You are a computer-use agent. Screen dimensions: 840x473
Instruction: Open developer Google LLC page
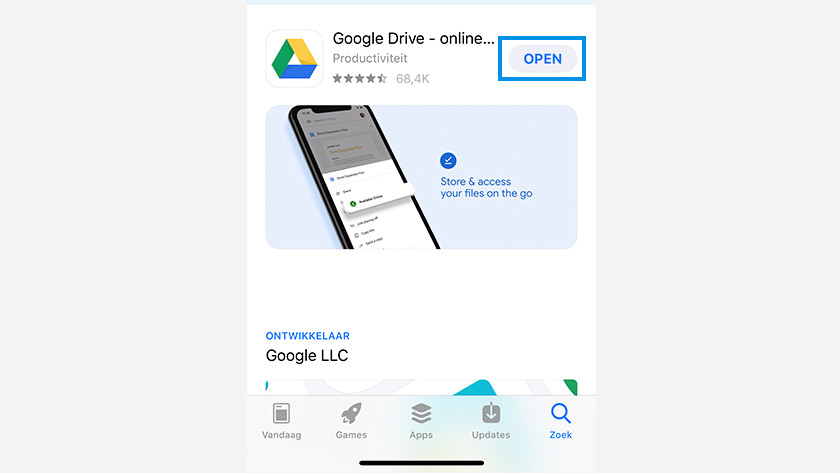(307, 355)
